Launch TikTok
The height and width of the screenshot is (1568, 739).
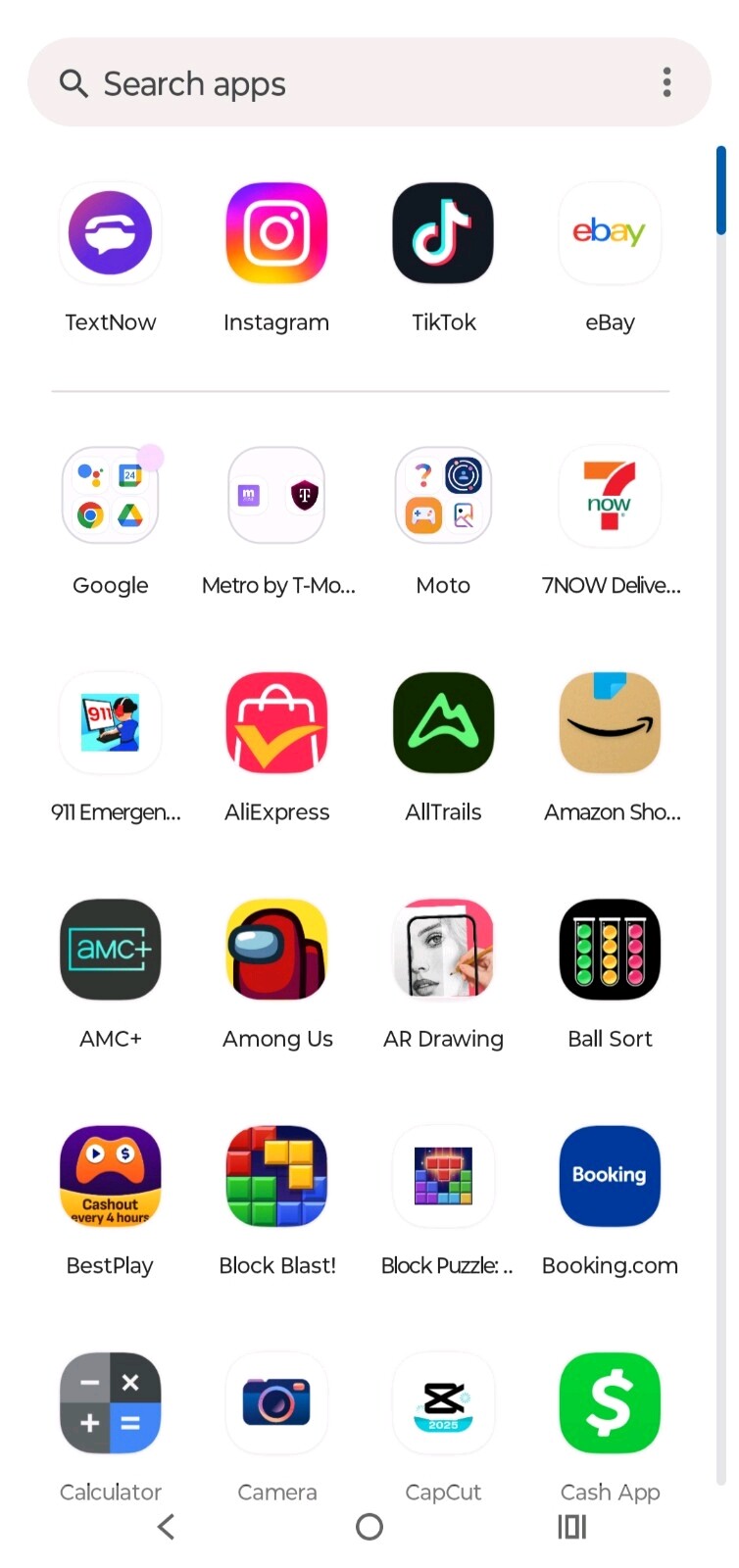[443, 233]
